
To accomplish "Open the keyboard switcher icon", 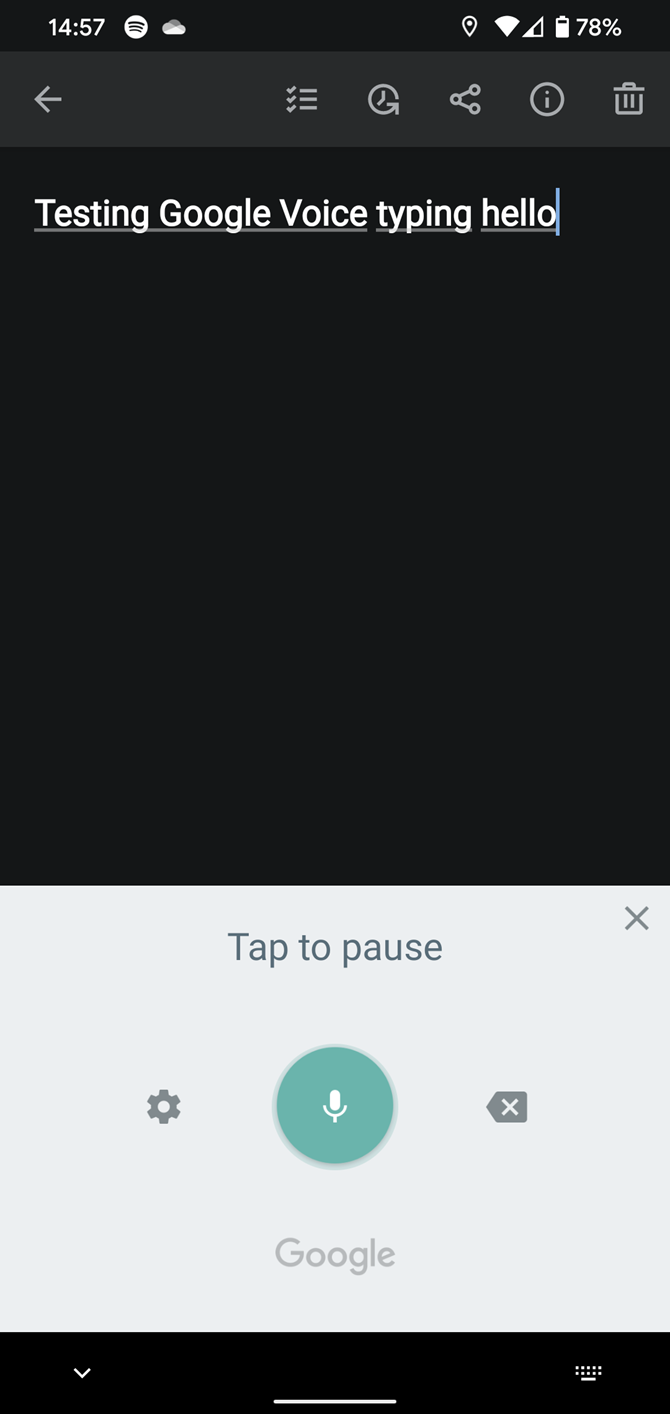I will point(589,1373).
